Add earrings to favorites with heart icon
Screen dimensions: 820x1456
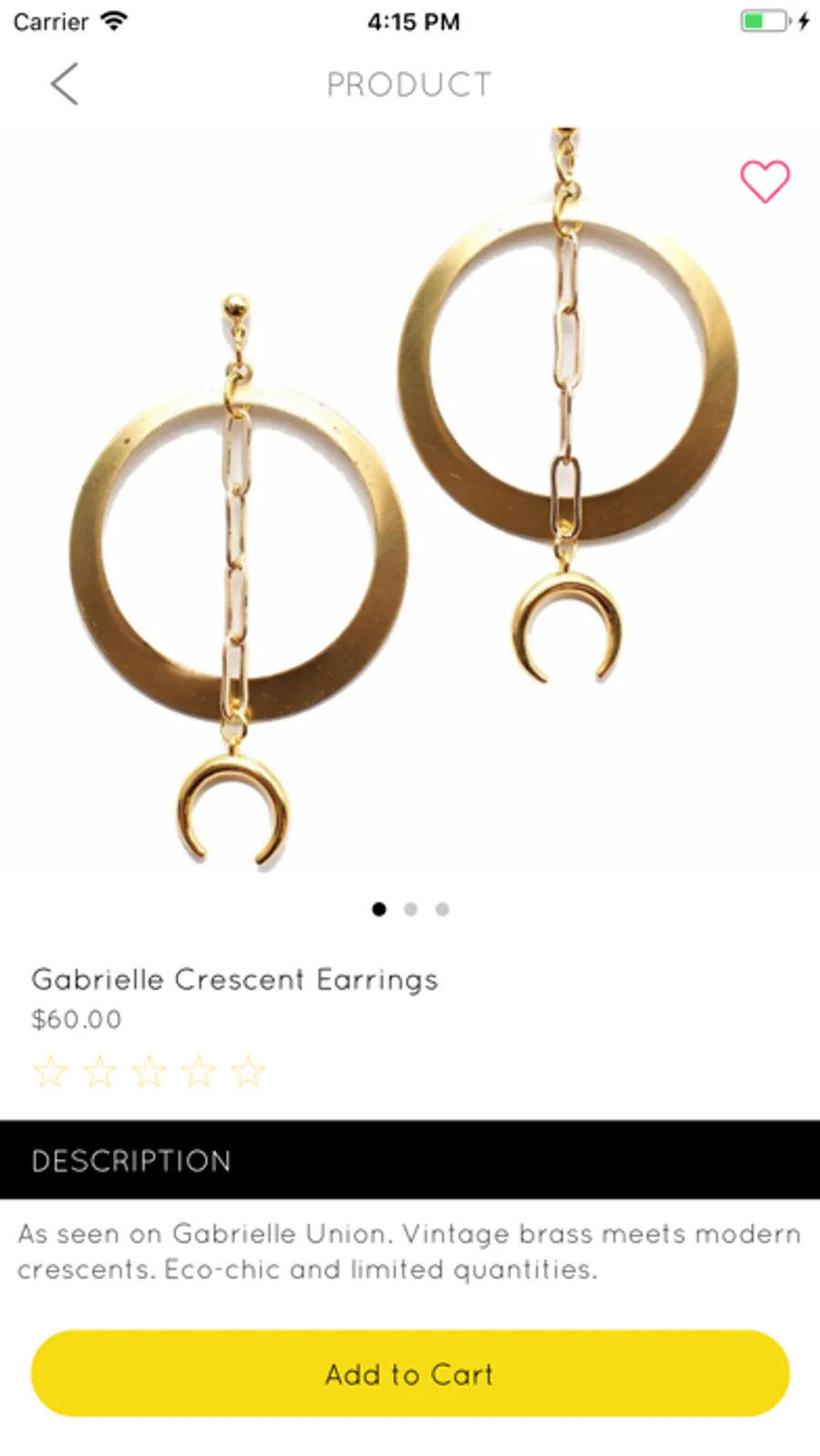click(764, 180)
